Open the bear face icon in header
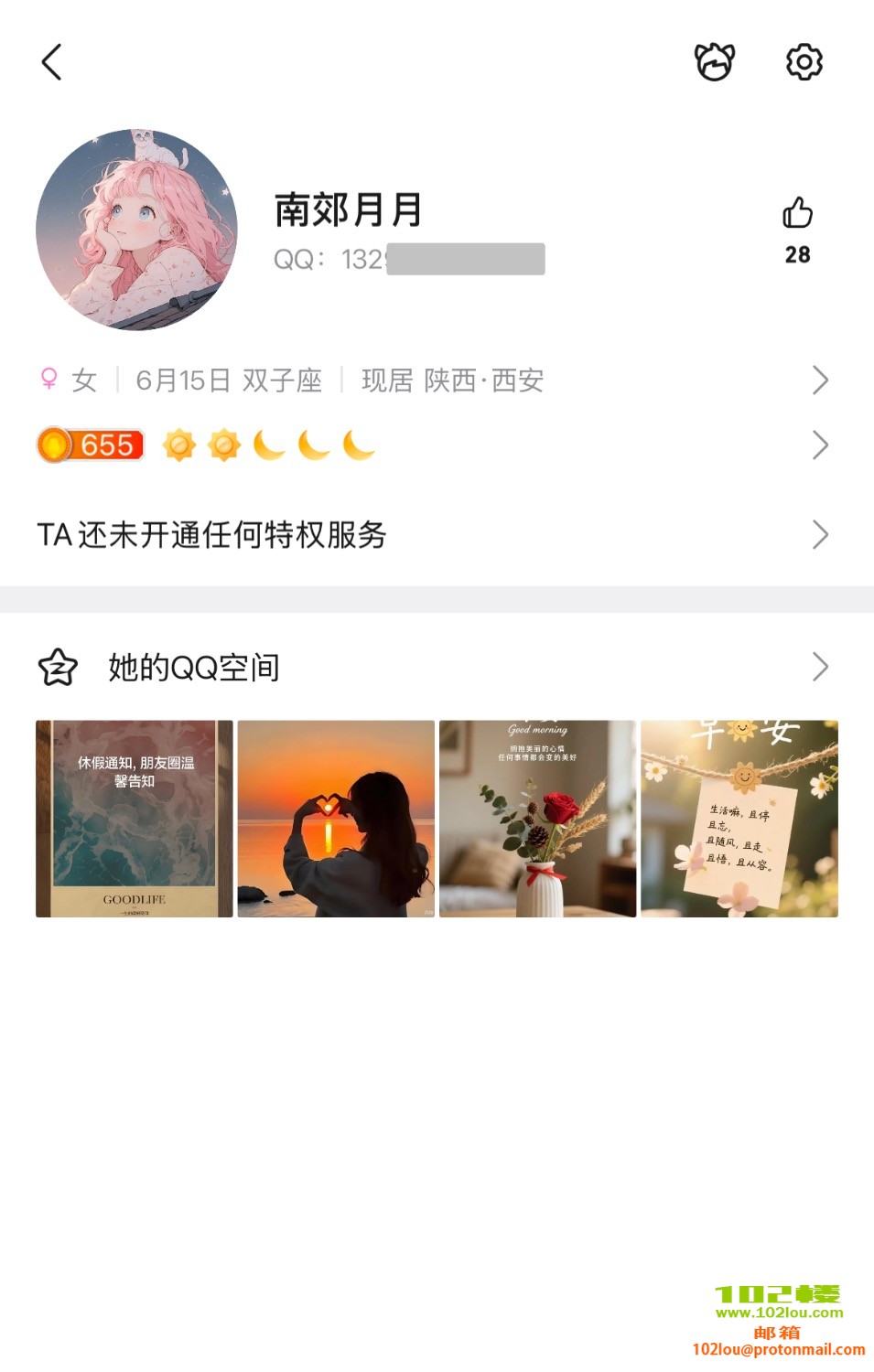 (714, 62)
